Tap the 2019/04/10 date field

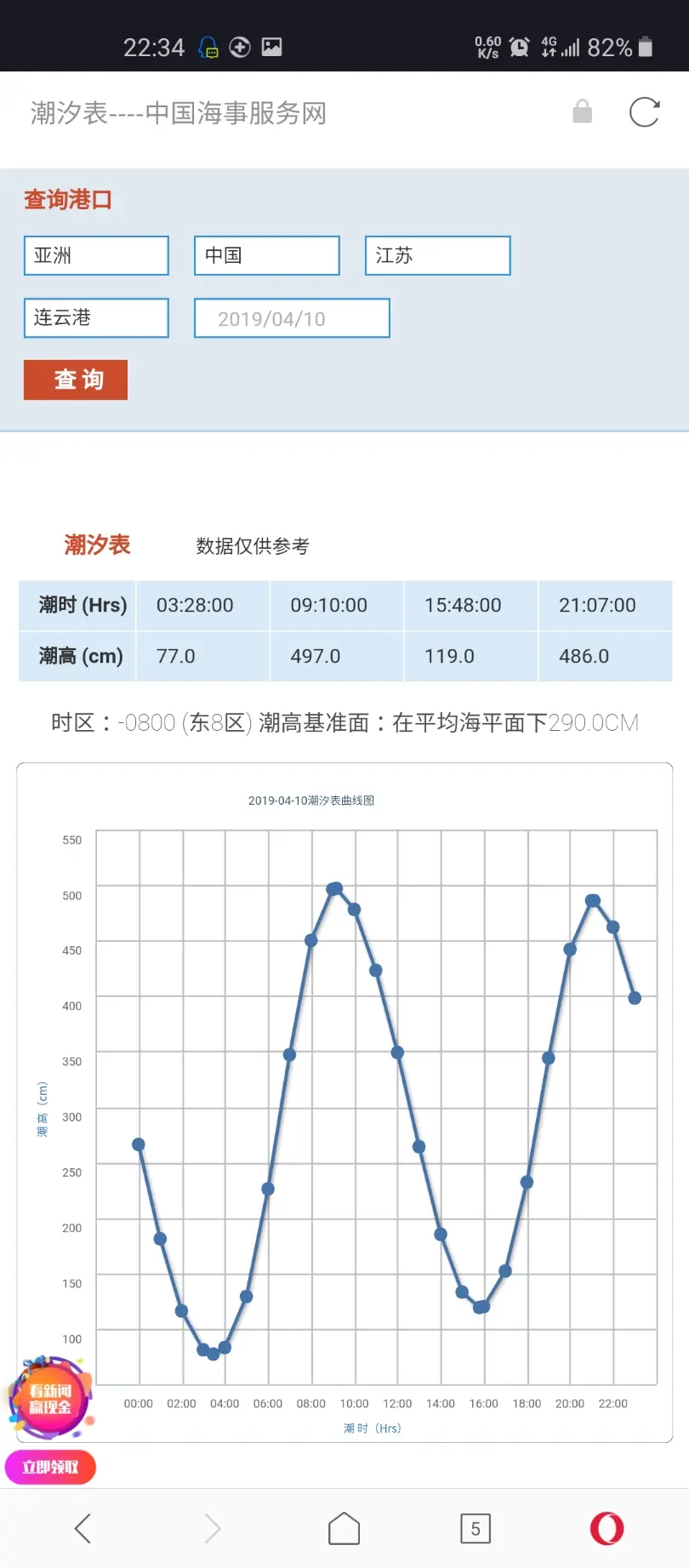(x=292, y=318)
